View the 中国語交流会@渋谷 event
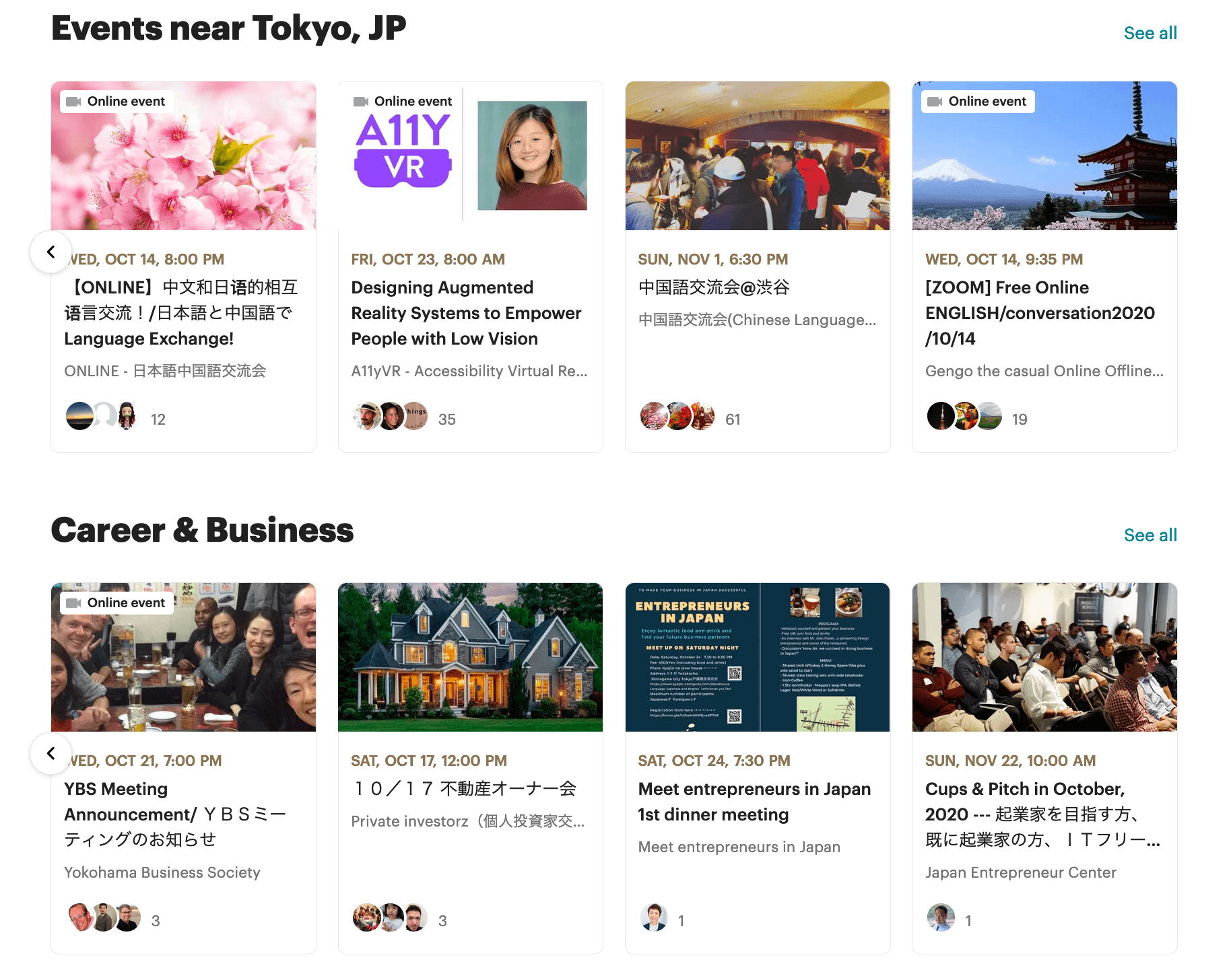Image resolution: width=1231 pixels, height=980 pixels. tap(713, 287)
